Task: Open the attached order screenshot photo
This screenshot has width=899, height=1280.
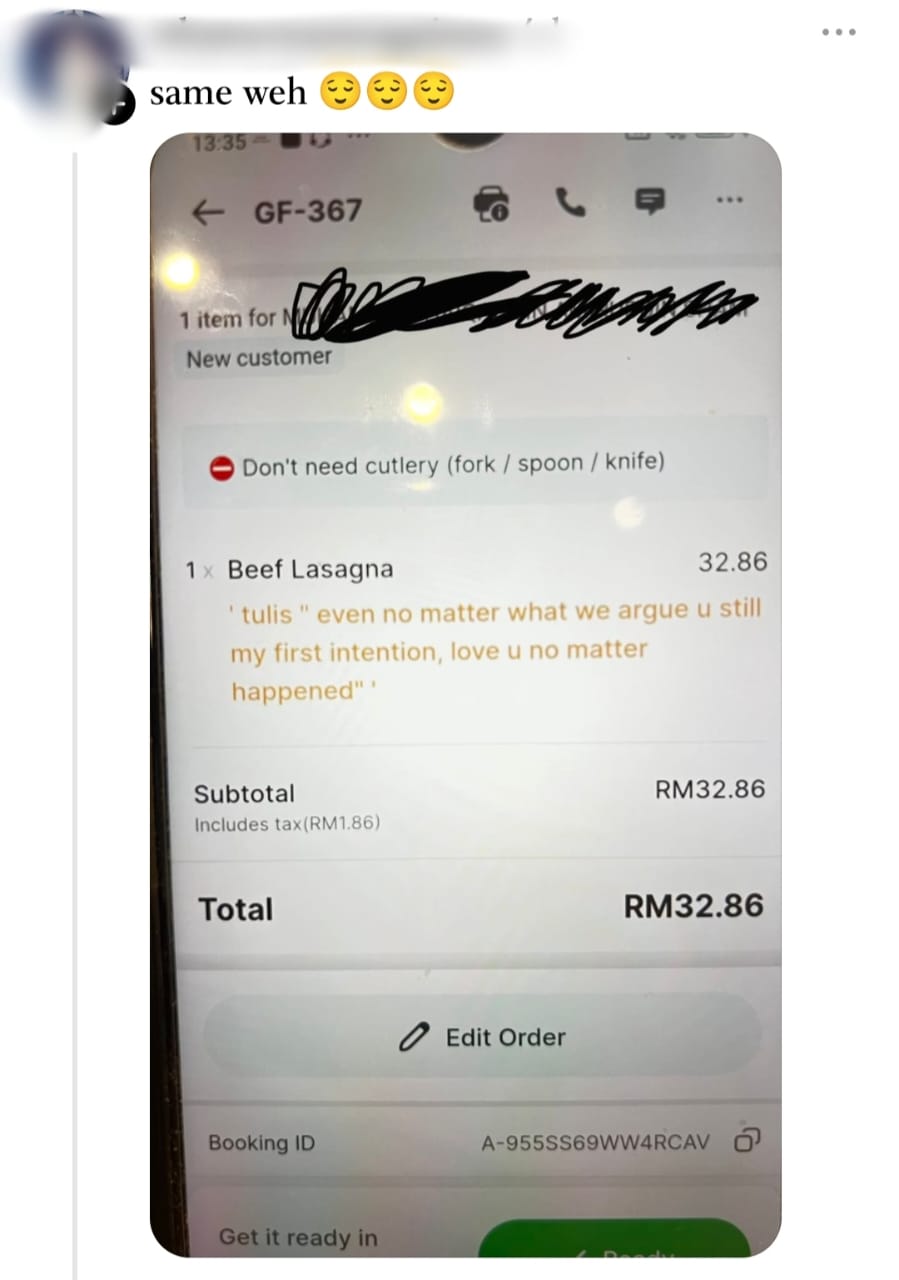Action: (465, 700)
